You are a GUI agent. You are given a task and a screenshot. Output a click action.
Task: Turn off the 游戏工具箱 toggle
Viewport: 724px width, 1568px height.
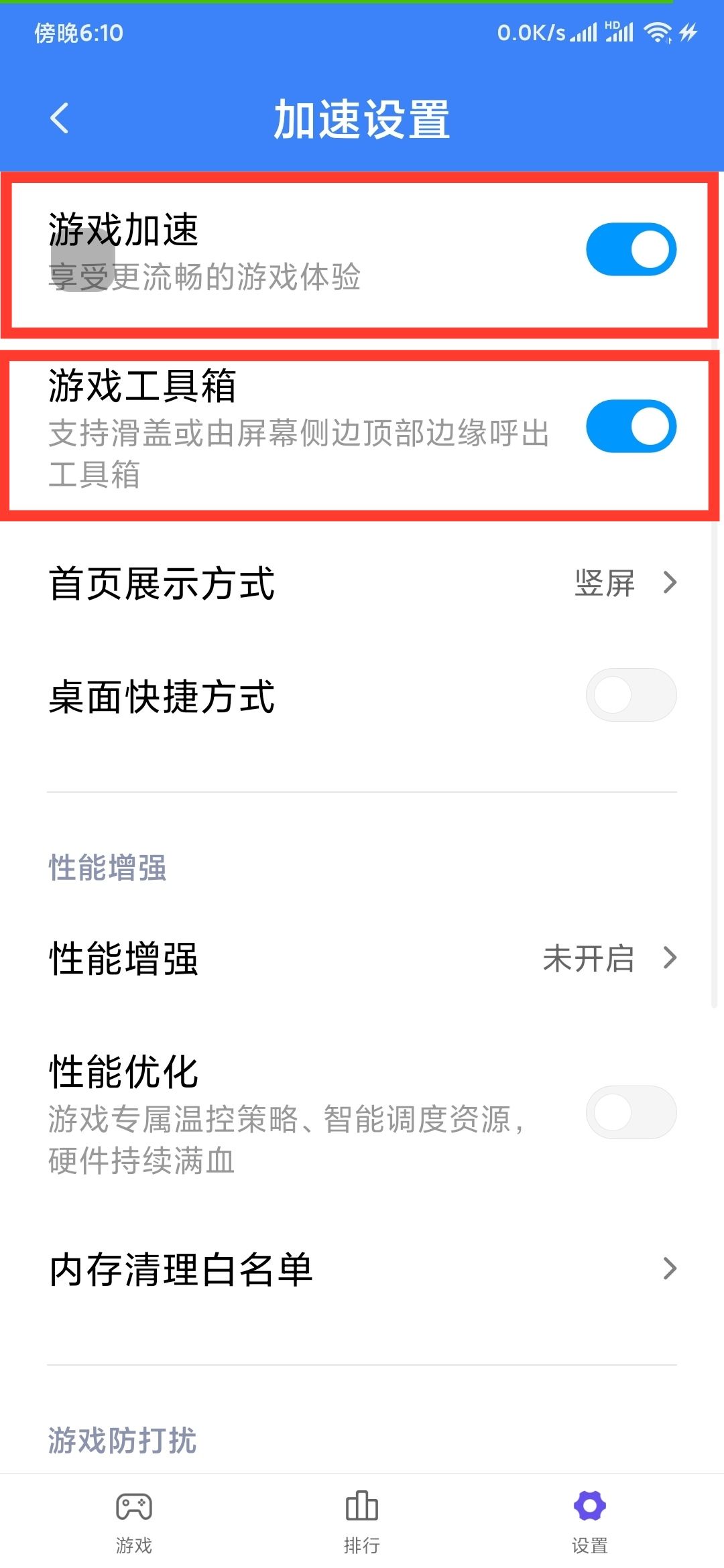click(x=631, y=426)
